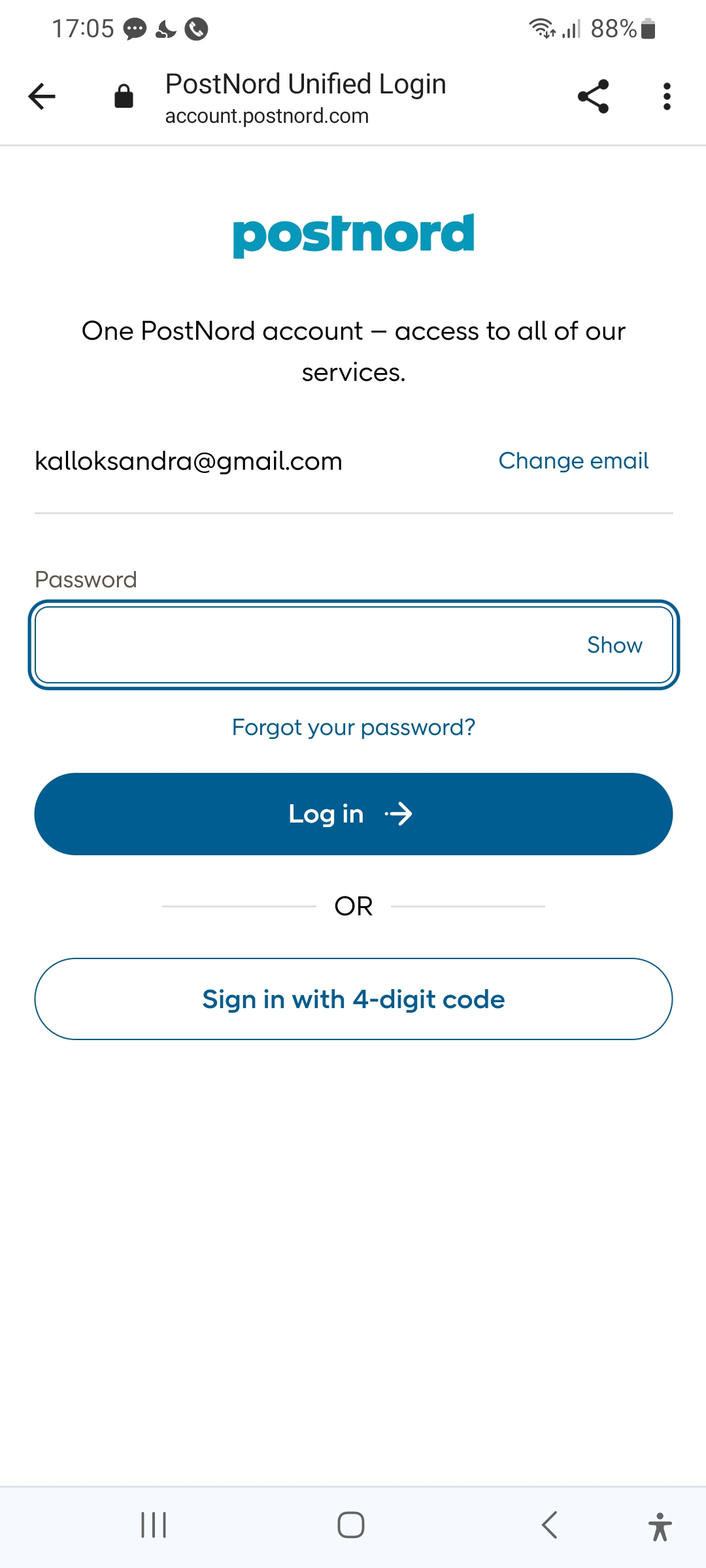The width and height of the screenshot is (706, 1568).
Task: Show the typed password
Action: click(x=614, y=645)
